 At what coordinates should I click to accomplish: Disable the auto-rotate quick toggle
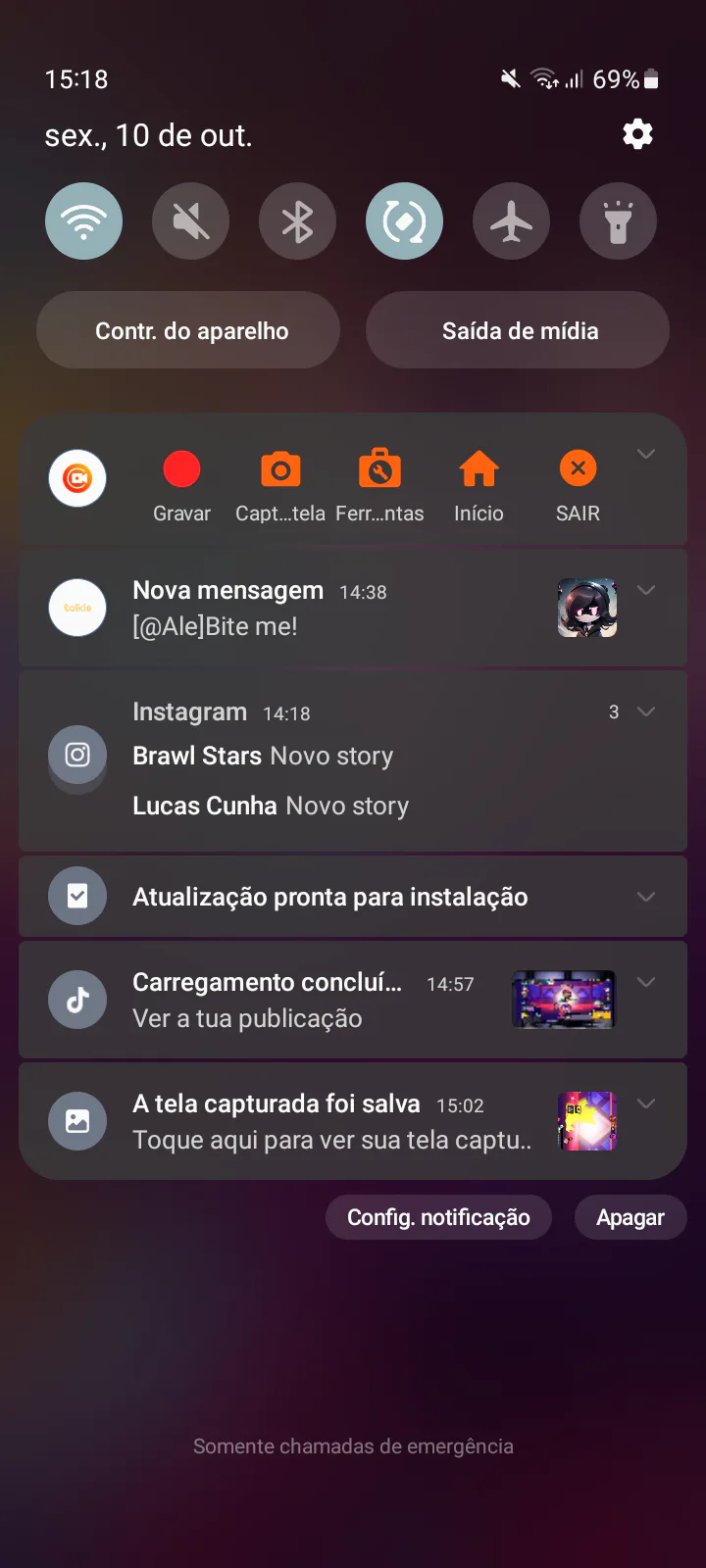404,221
